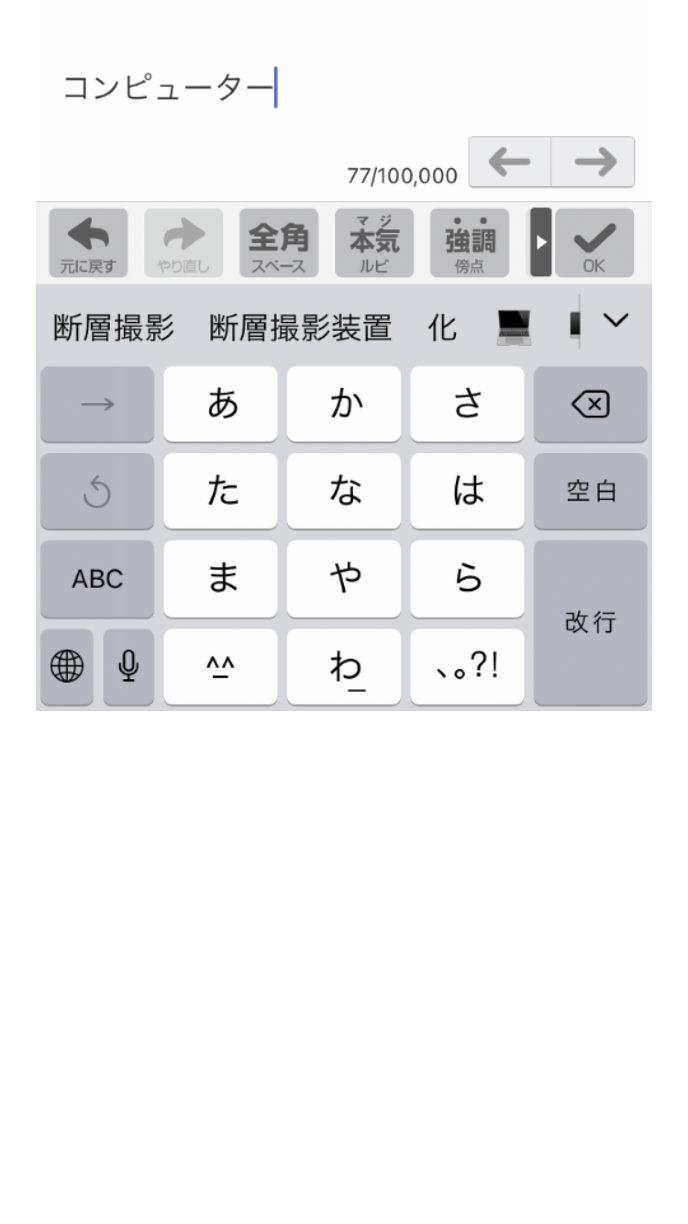Confirm the text with the OK checkmark
Viewport: 688px width, 1224px height.
coord(595,243)
